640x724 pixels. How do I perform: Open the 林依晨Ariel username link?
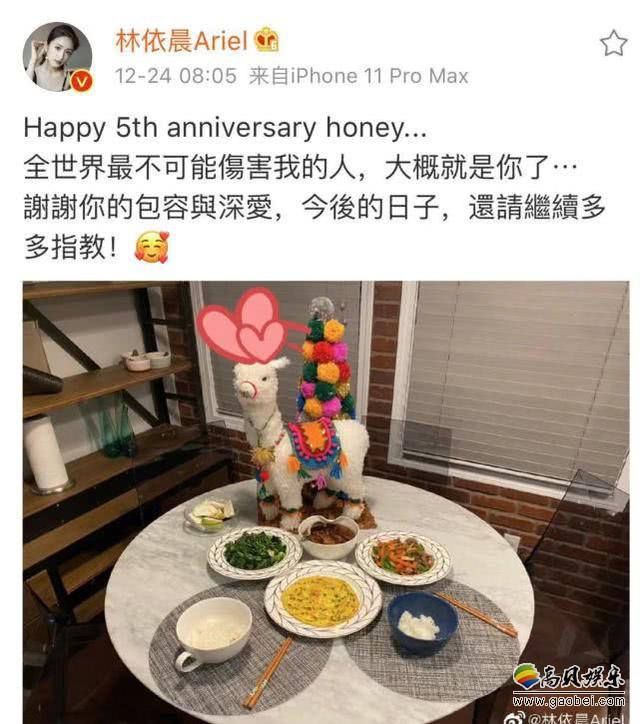pos(183,41)
